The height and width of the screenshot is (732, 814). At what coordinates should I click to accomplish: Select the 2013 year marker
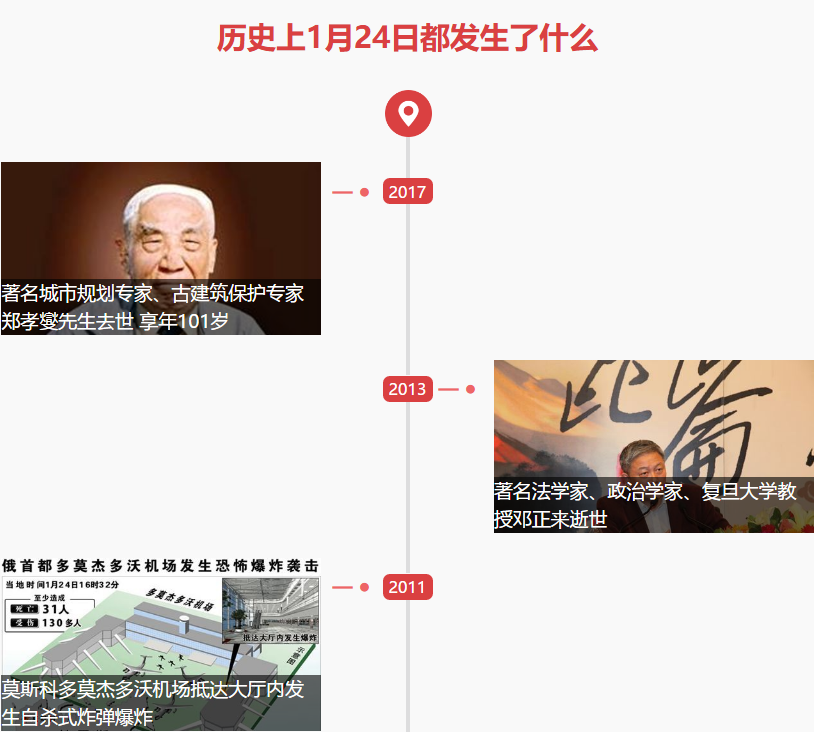point(407,389)
